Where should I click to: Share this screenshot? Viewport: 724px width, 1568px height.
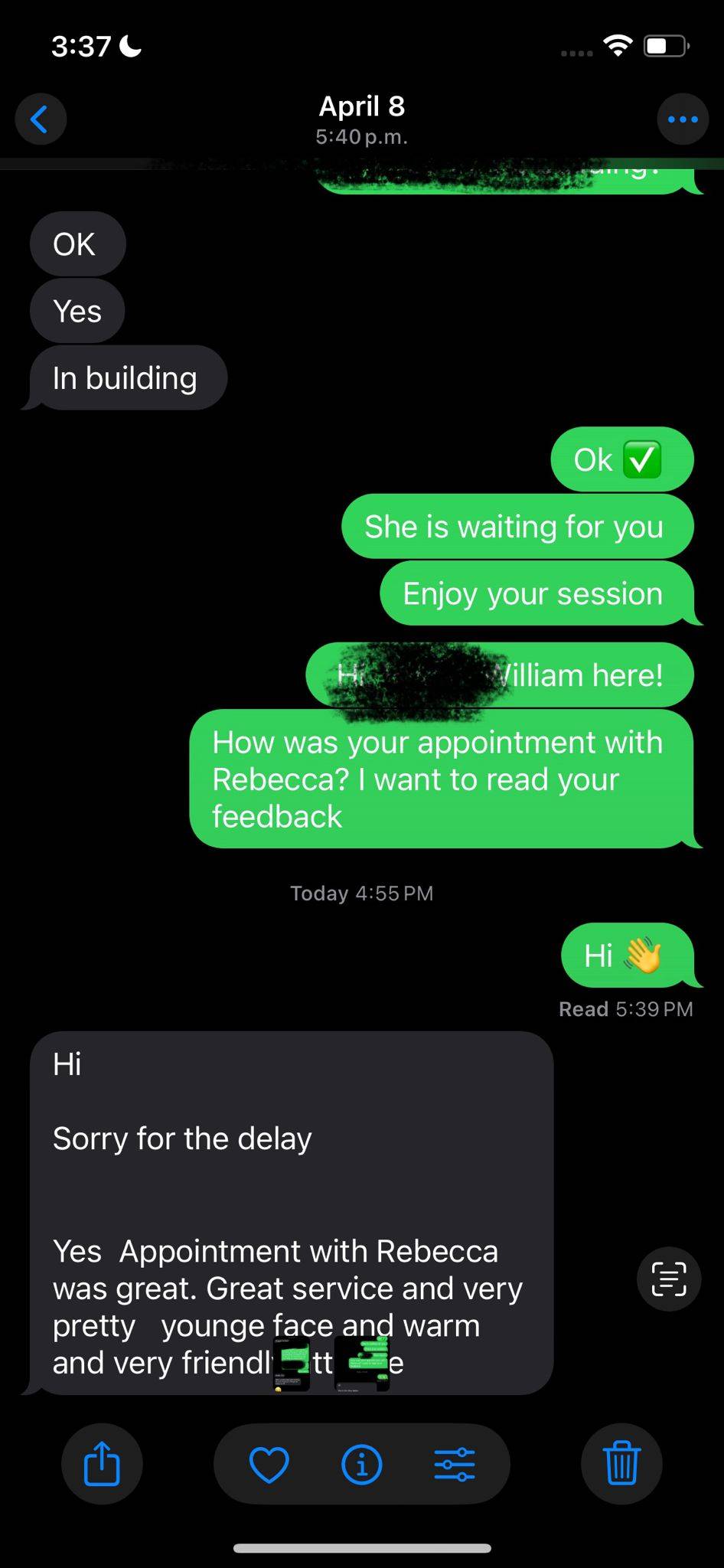102,1464
